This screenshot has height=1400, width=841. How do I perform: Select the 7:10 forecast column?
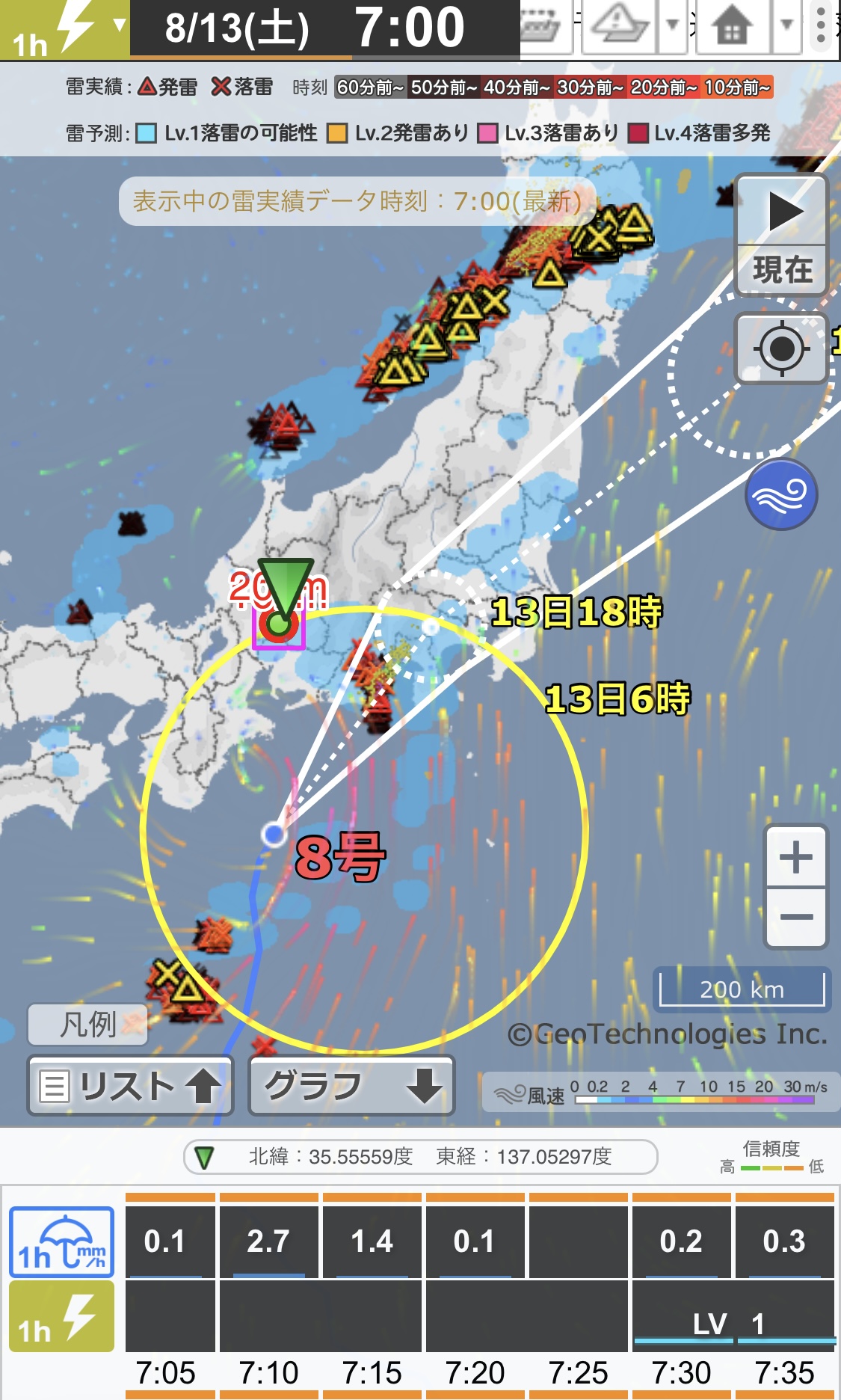[x=268, y=1294]
